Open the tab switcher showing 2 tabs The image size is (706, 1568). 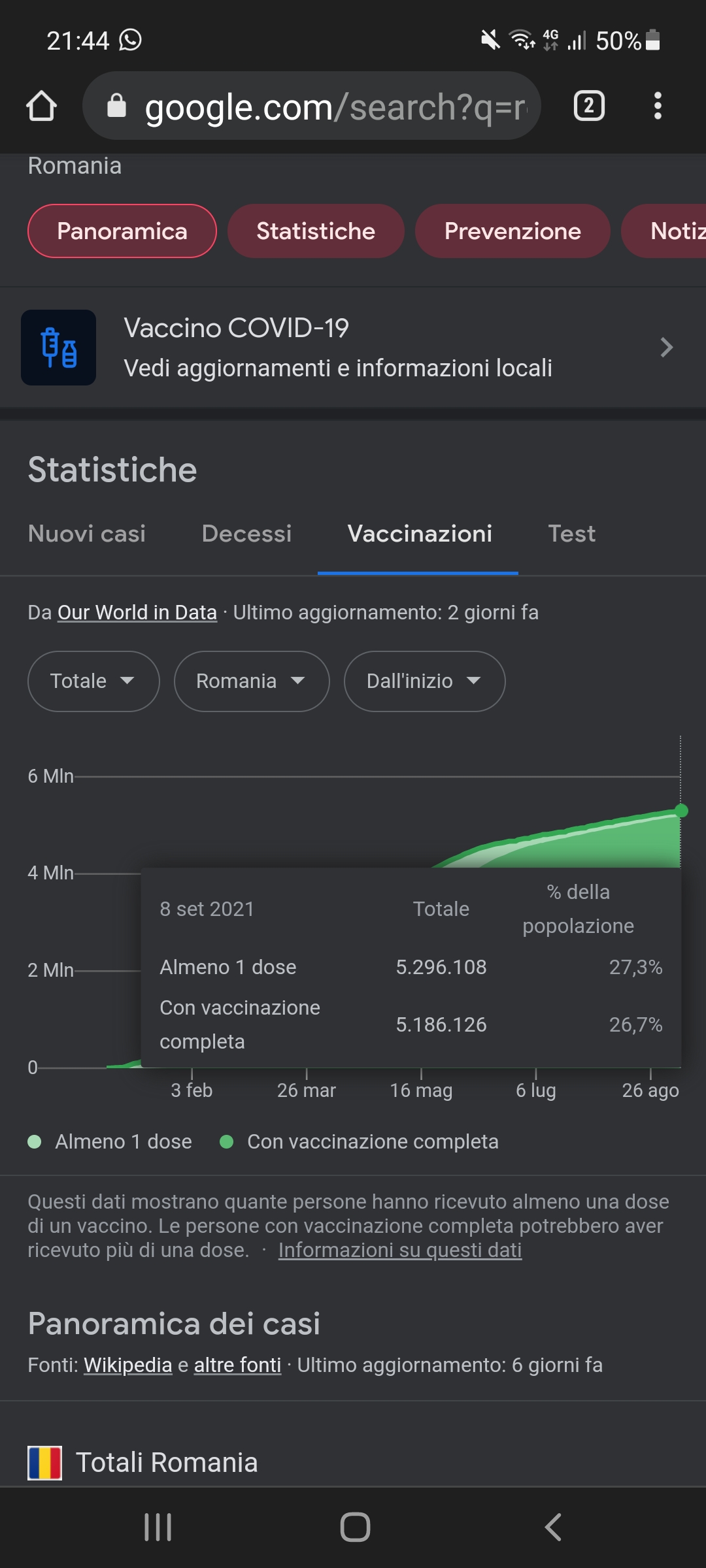pos(589,106)
